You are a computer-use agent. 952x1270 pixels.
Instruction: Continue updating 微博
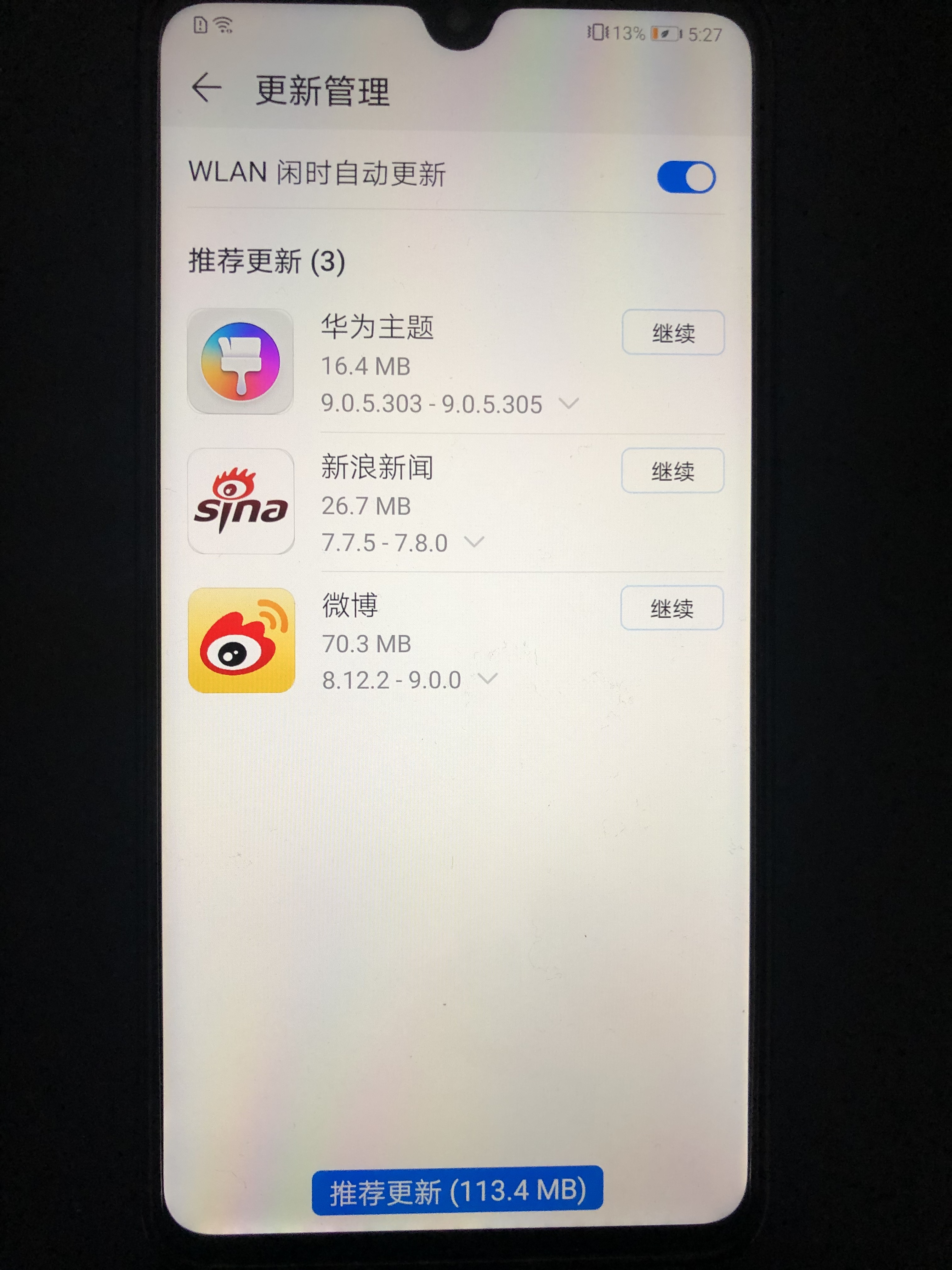pos(671,608)
